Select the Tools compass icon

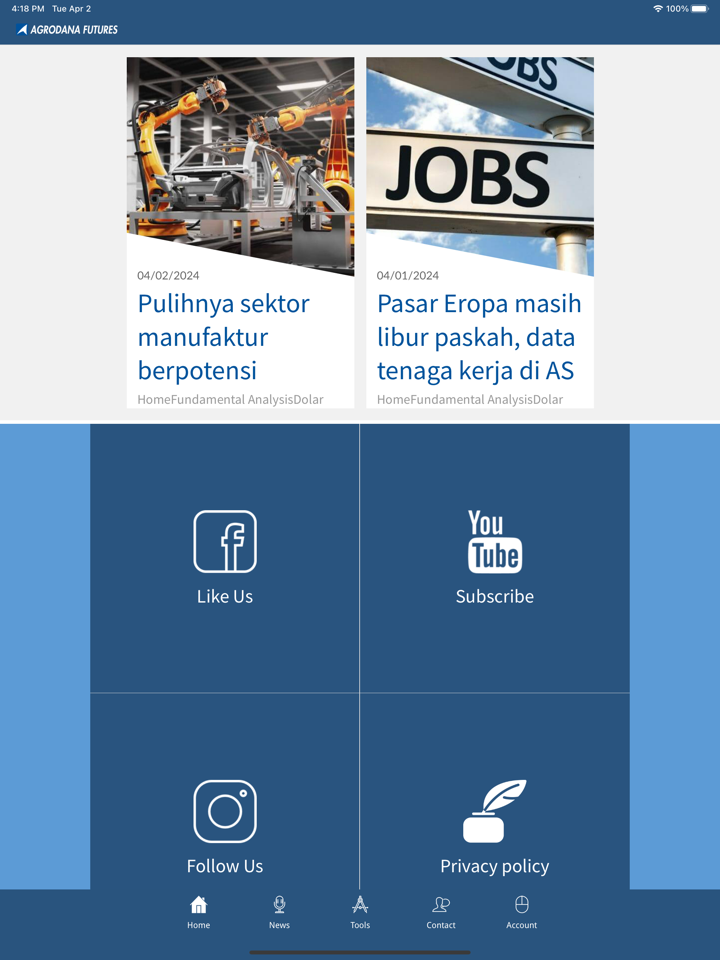pos(359,906)
